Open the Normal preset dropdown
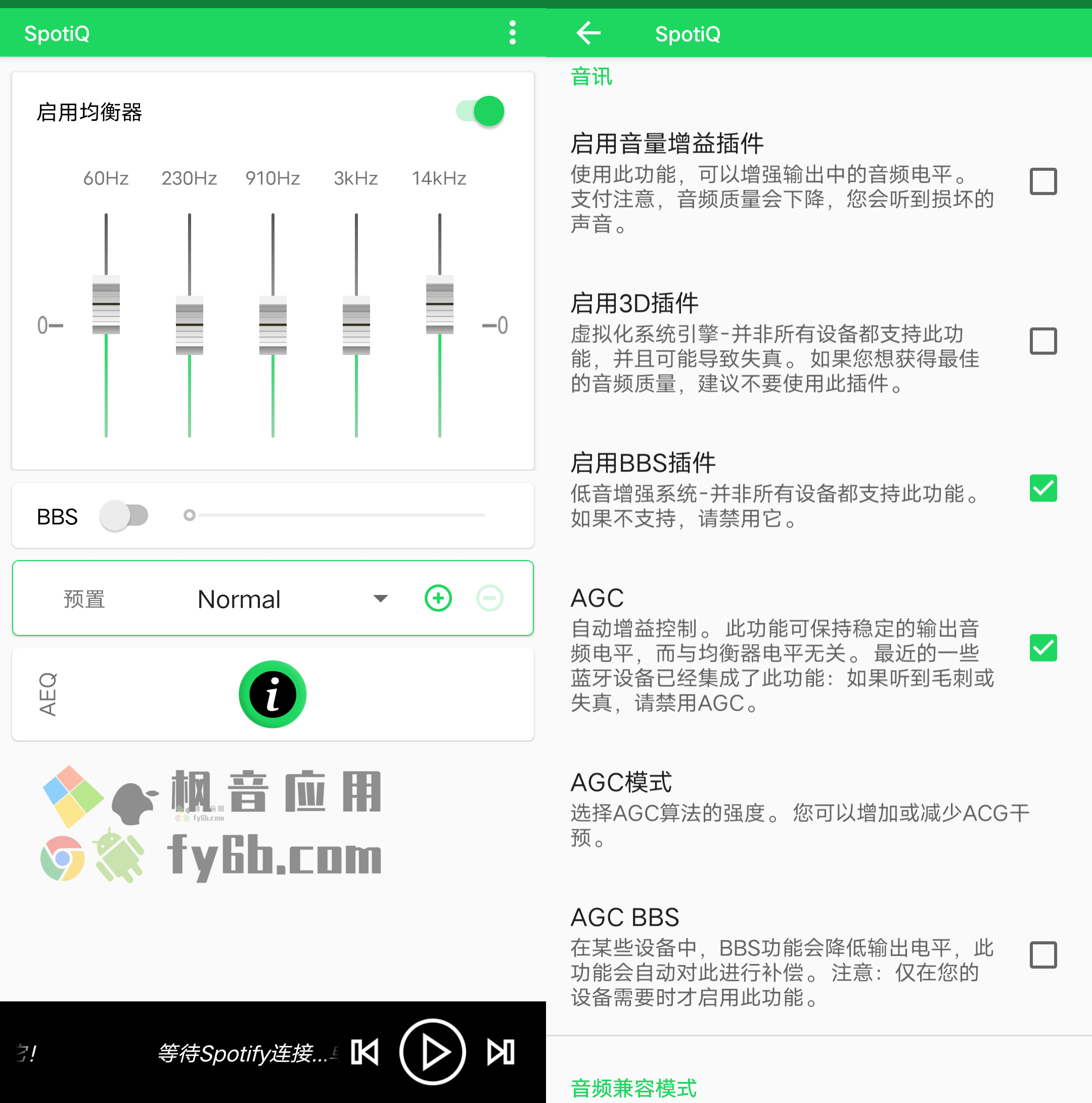 [291, 599]
